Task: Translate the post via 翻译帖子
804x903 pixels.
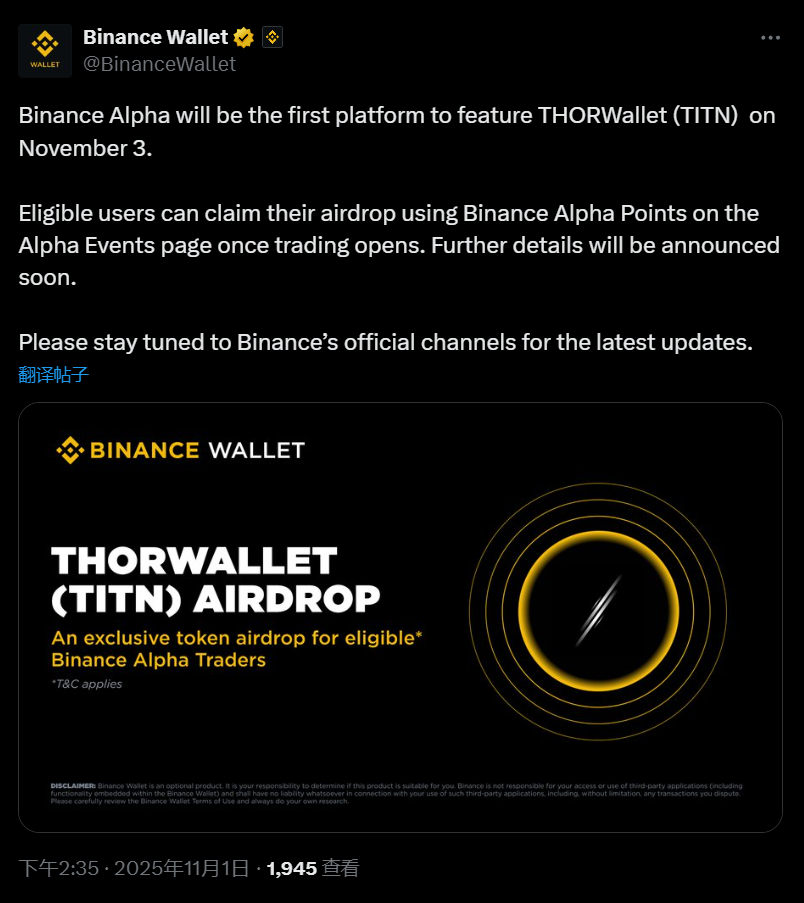Action: pyautogui.click(x=54, y=375)
